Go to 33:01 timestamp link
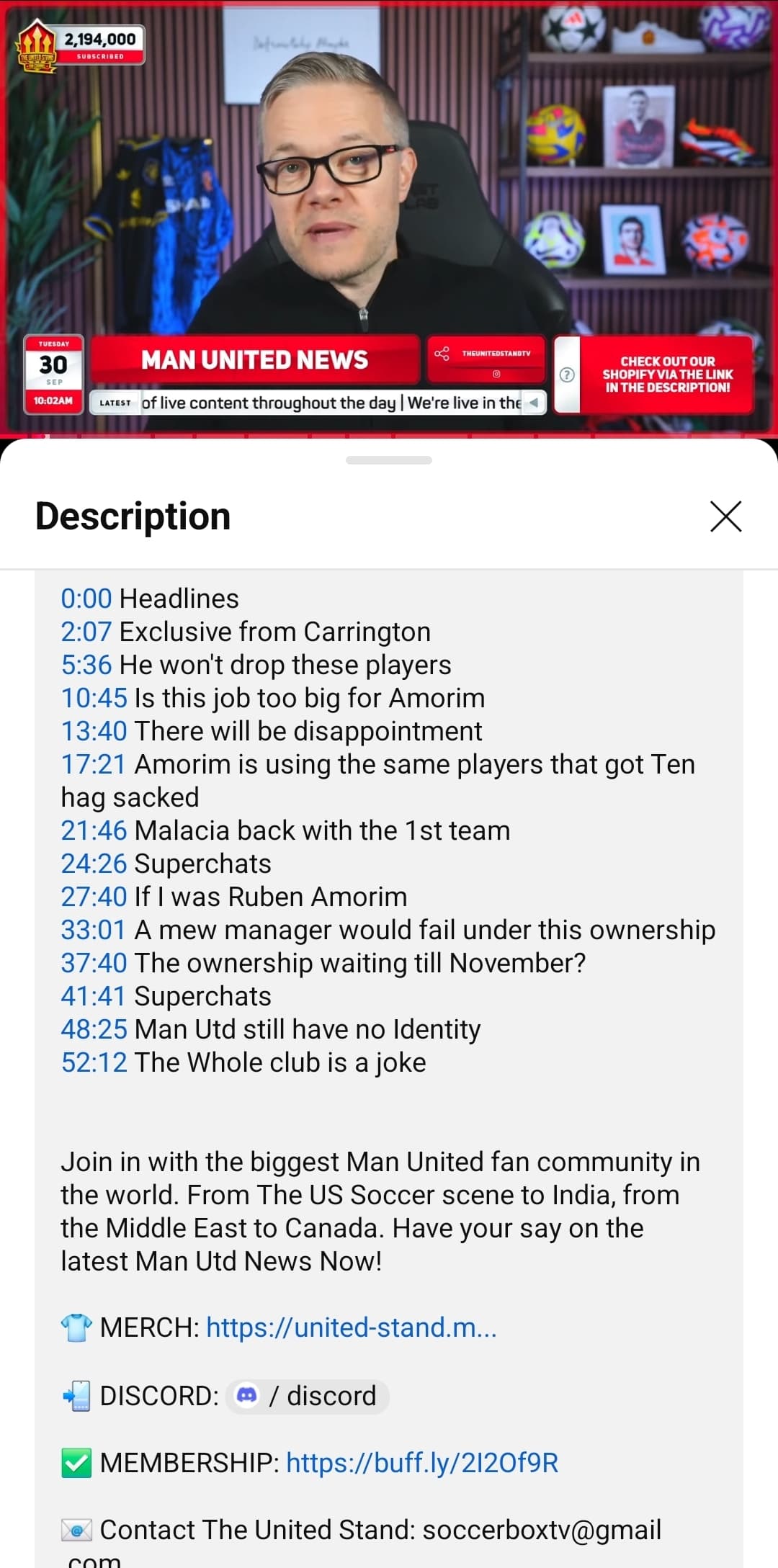 tap(94, 930)
